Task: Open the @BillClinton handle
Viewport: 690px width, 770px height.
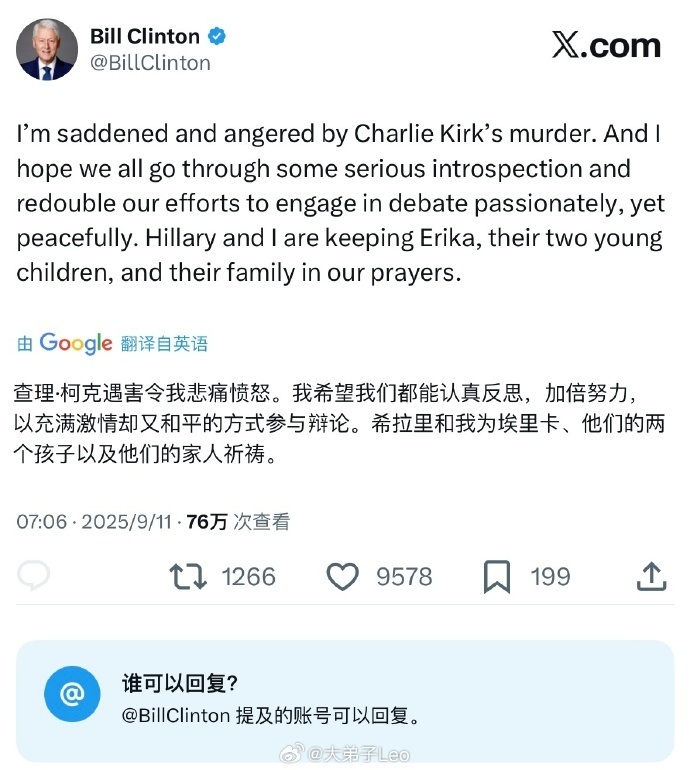Action: click(x=150, y=63)
